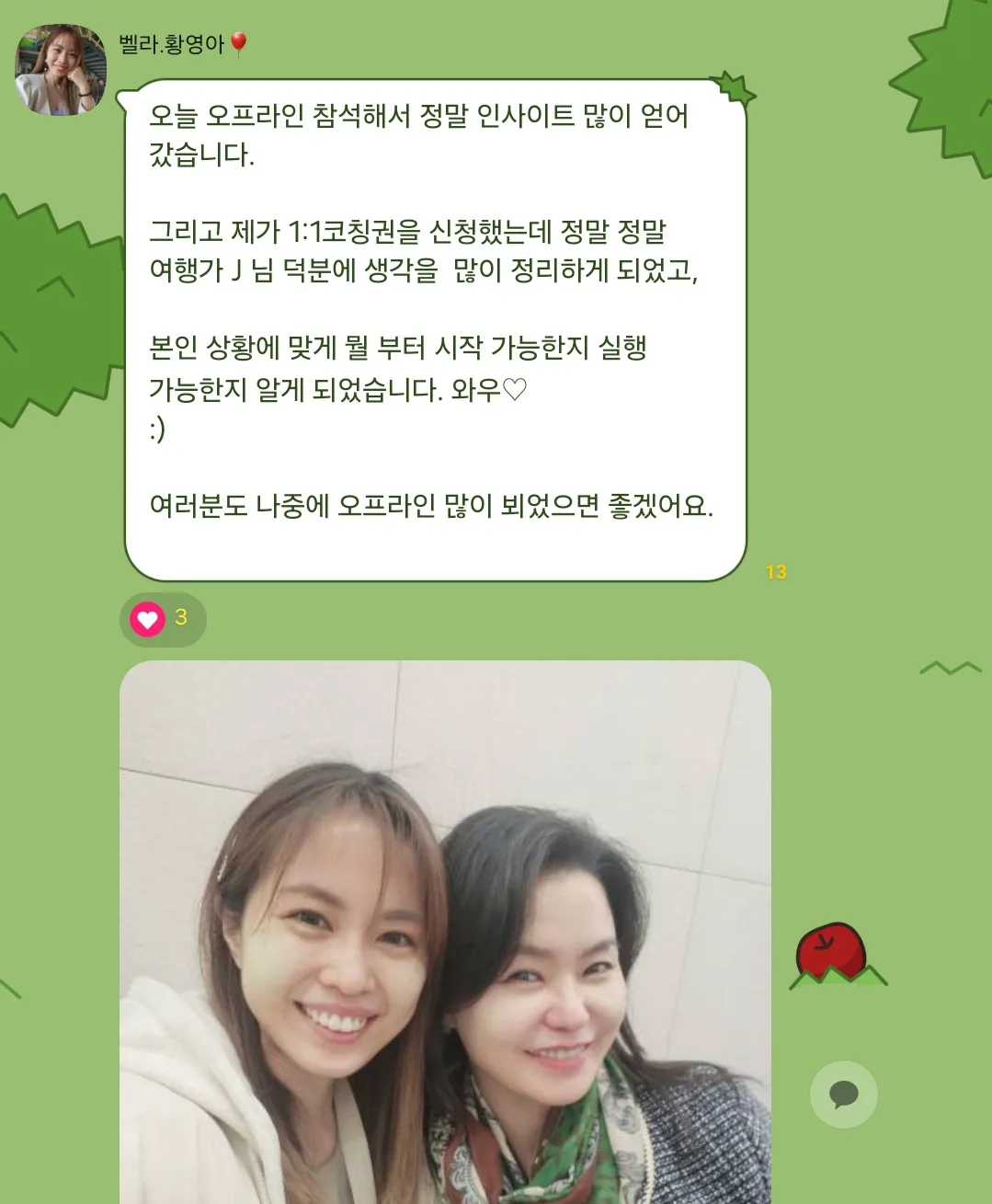
Task: Open 벨라.황영아's profile picture
Action: (x=61, y=70)
